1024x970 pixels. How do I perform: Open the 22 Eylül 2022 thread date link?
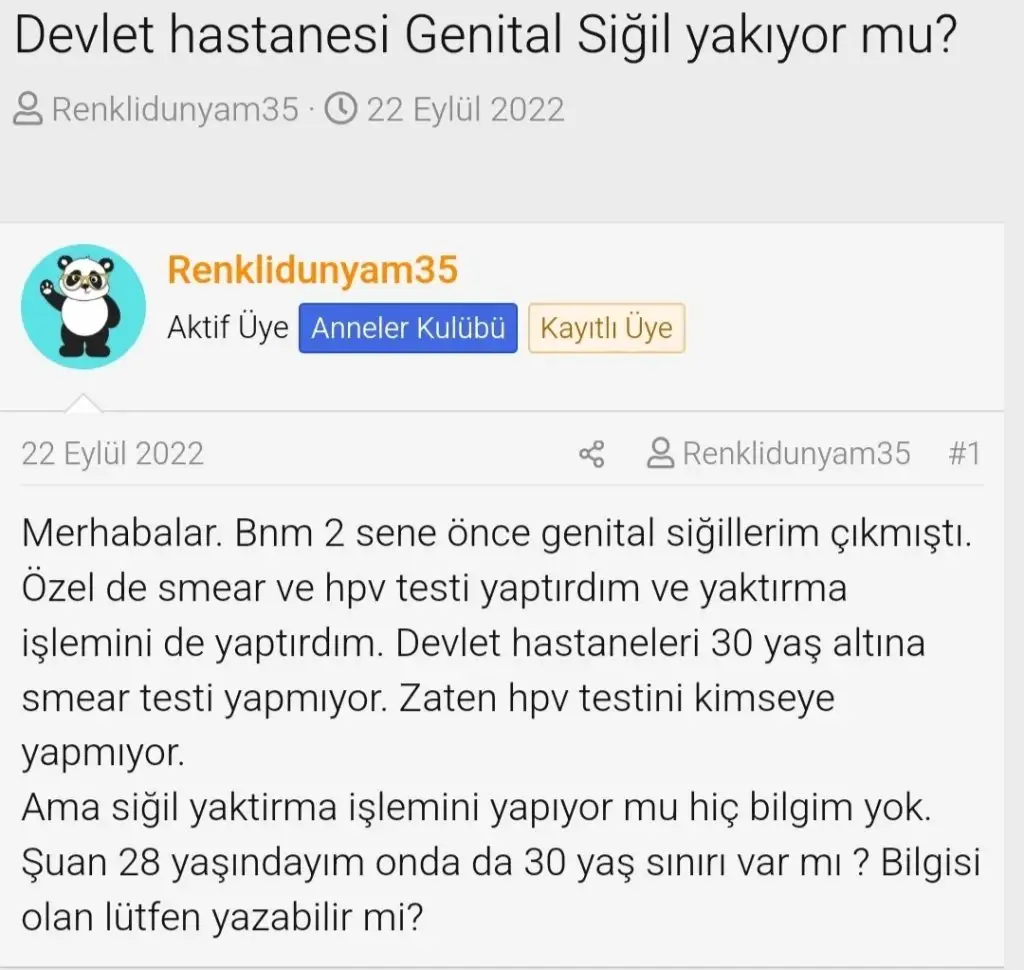coord(465,109)
